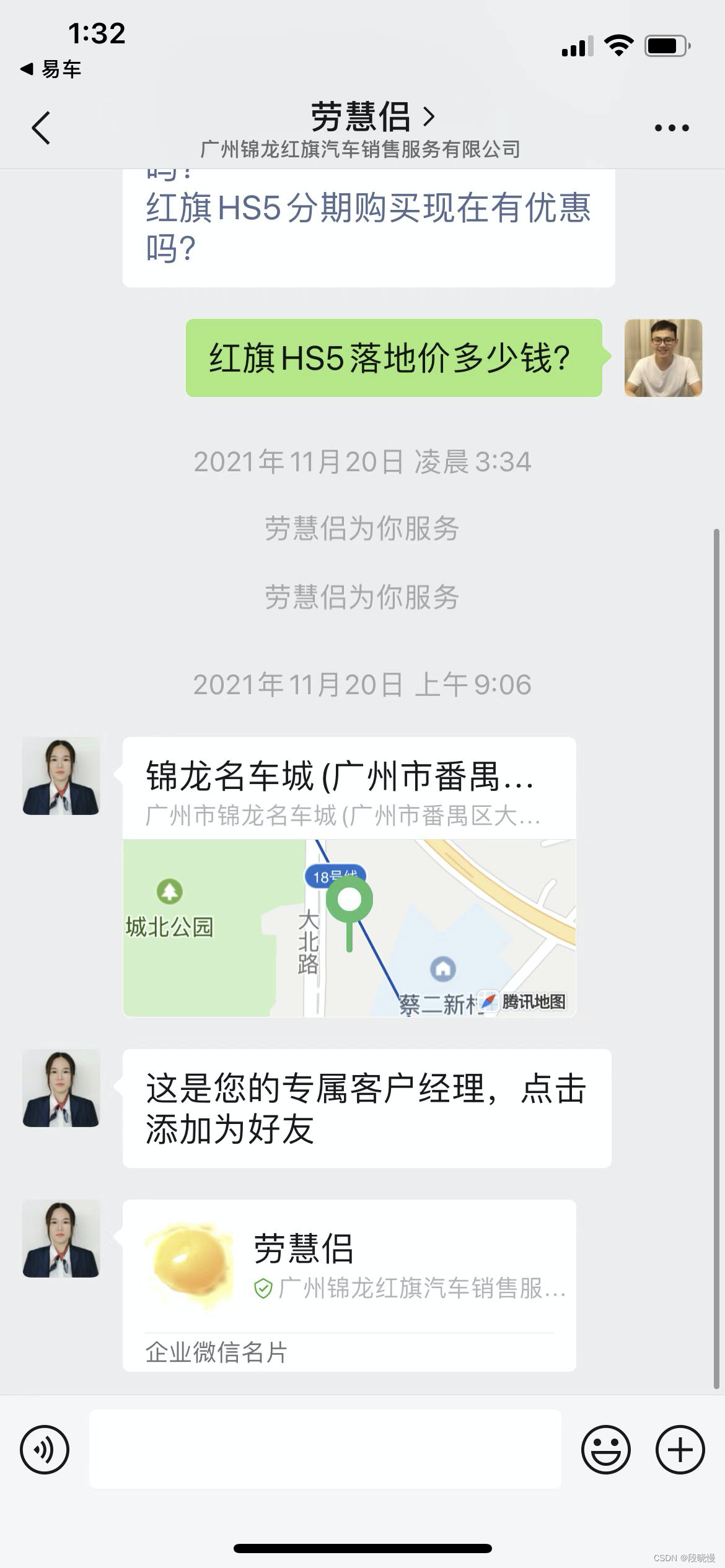Open 劳慧侣 contact details from the title
Viewport: 725px width, 1568px height.
tap(372, 117)
